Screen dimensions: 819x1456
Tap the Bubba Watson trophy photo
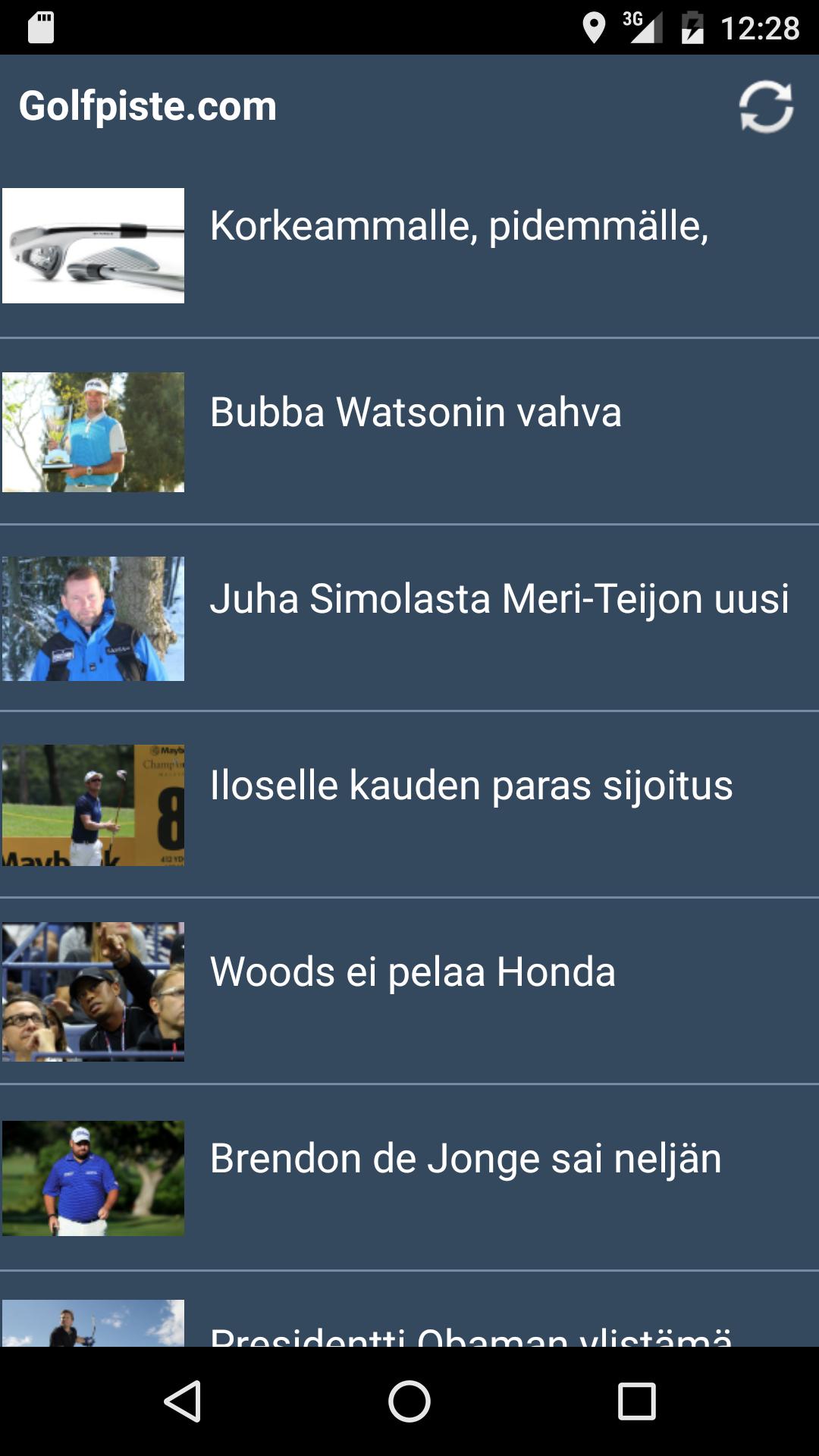pos(93,431)
